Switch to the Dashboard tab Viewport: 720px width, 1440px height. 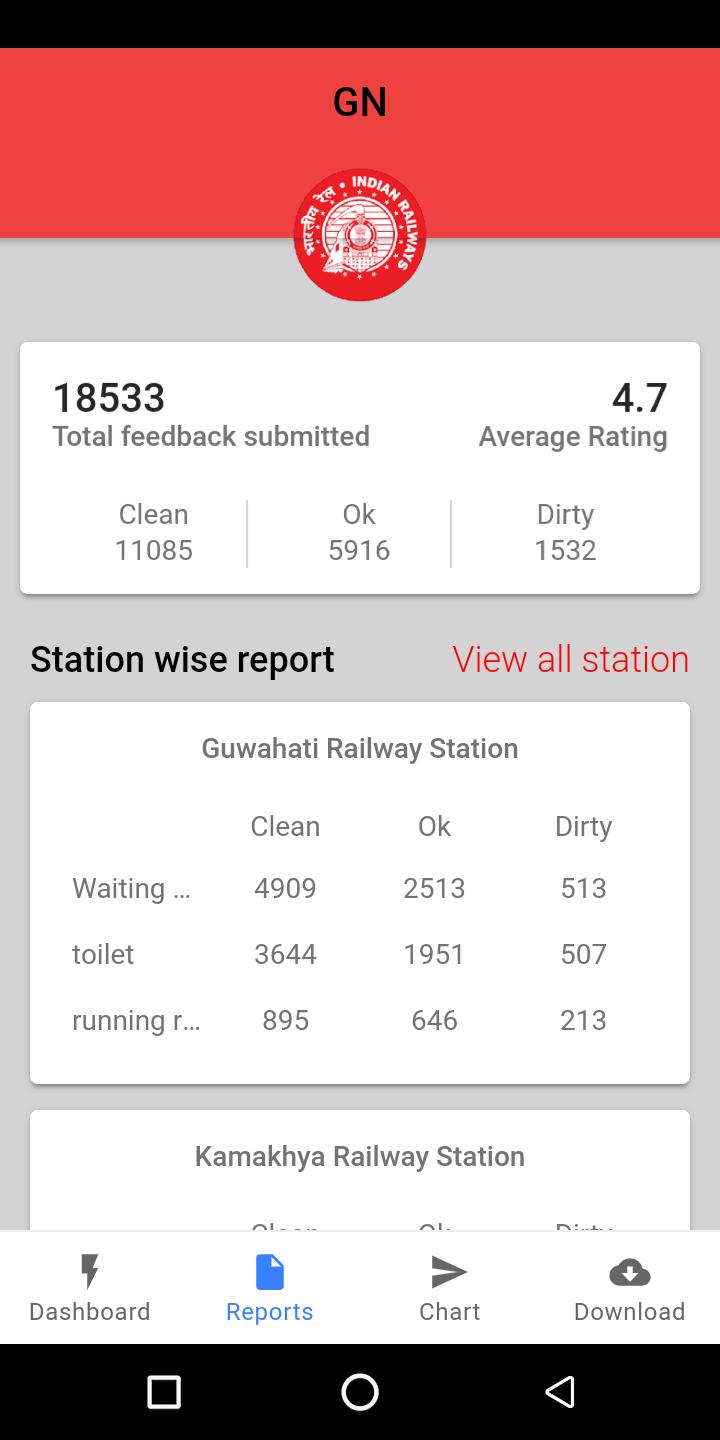click(x=90, y=1288)
